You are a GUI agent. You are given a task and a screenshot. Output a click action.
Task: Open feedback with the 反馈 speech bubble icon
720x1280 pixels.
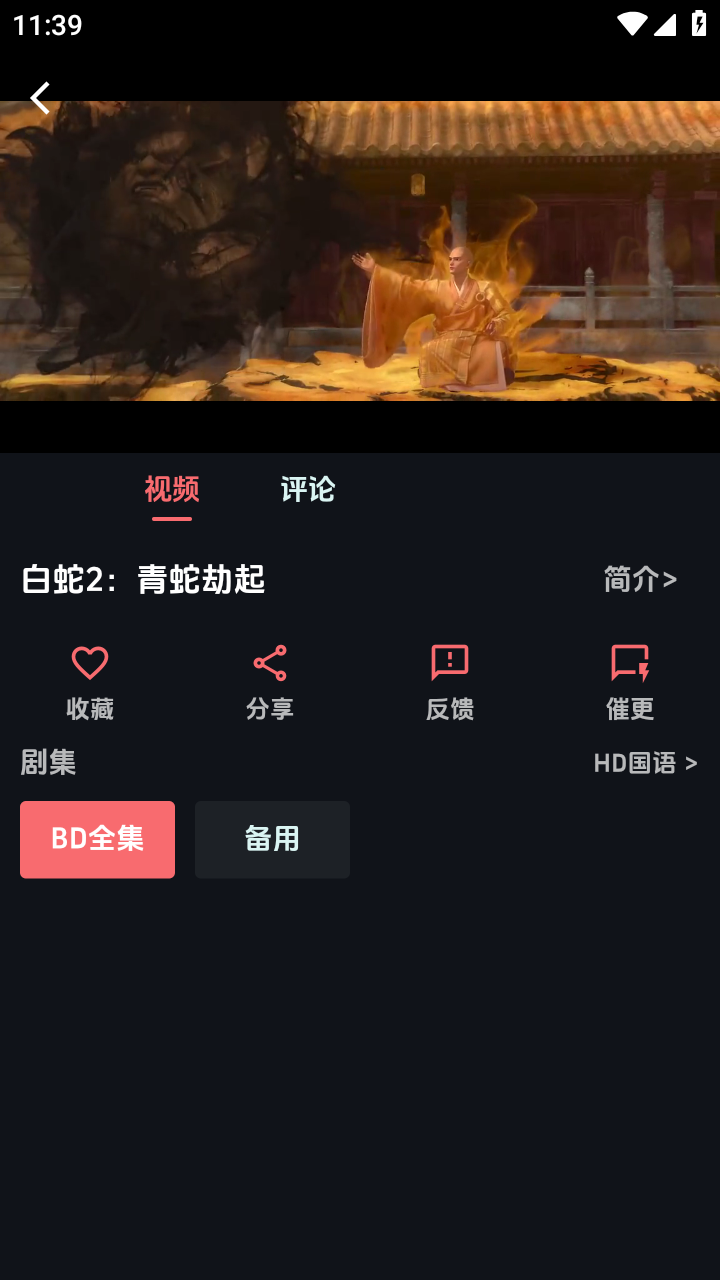449,660
